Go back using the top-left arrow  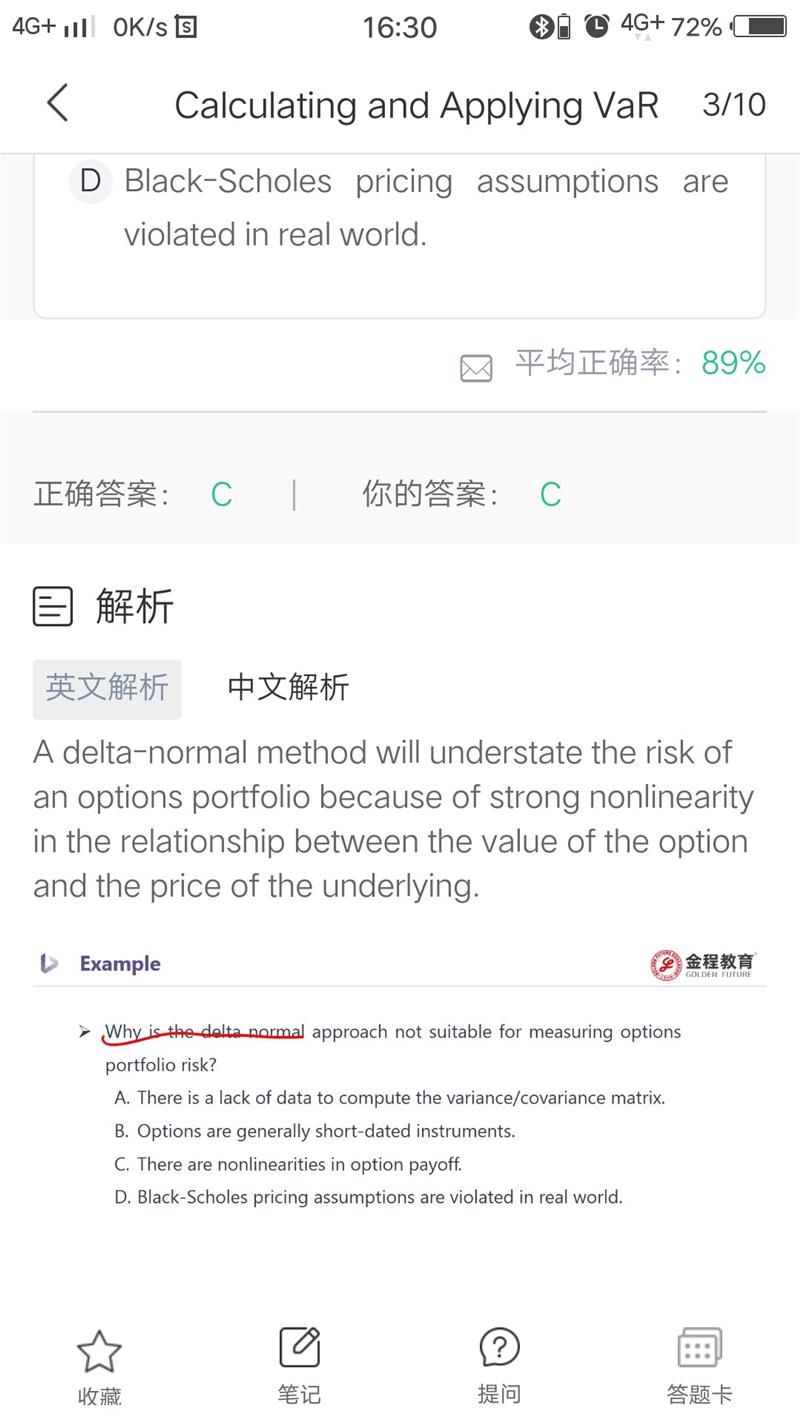click(58, 103)
